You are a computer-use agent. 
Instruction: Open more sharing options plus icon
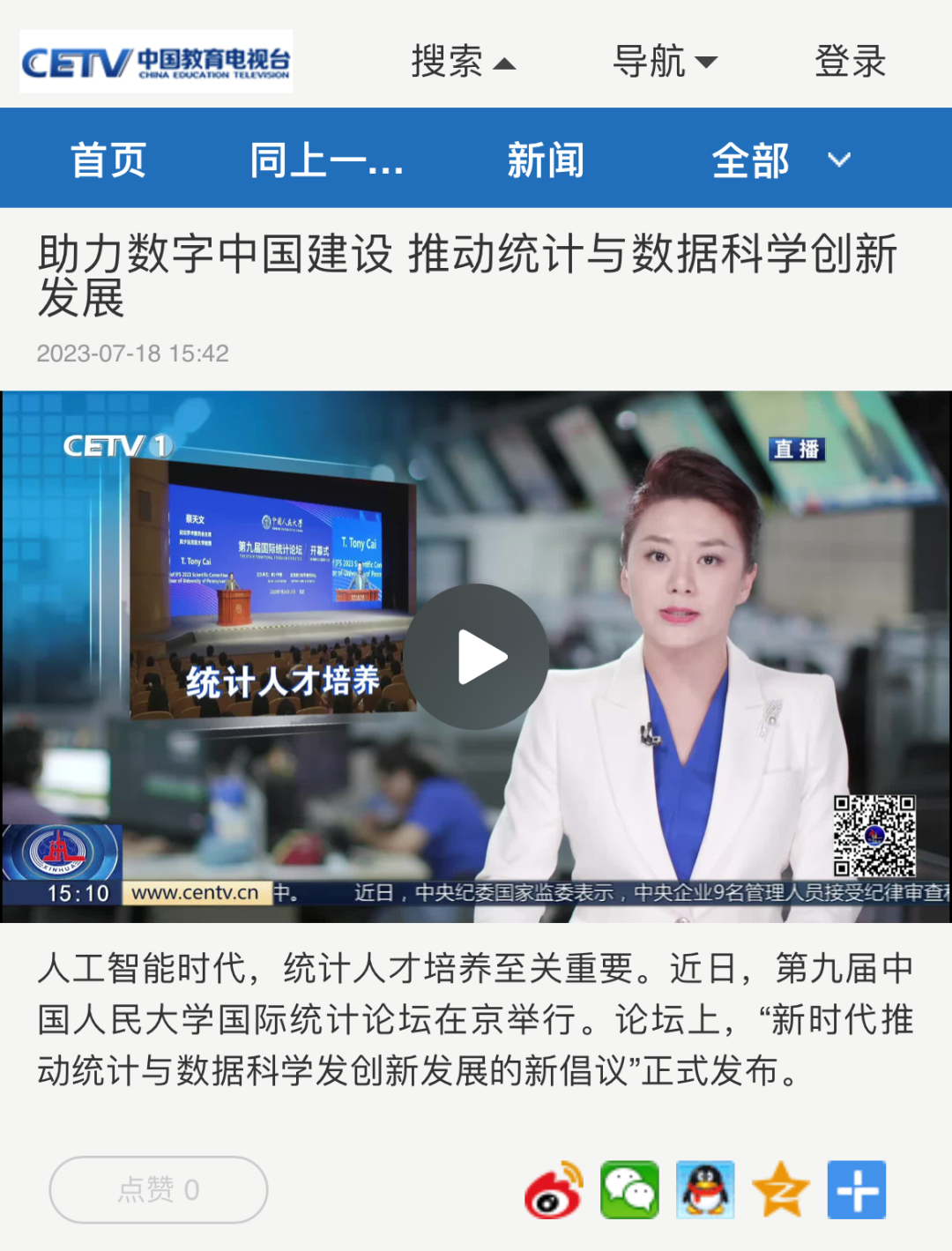pos(856,1190)
